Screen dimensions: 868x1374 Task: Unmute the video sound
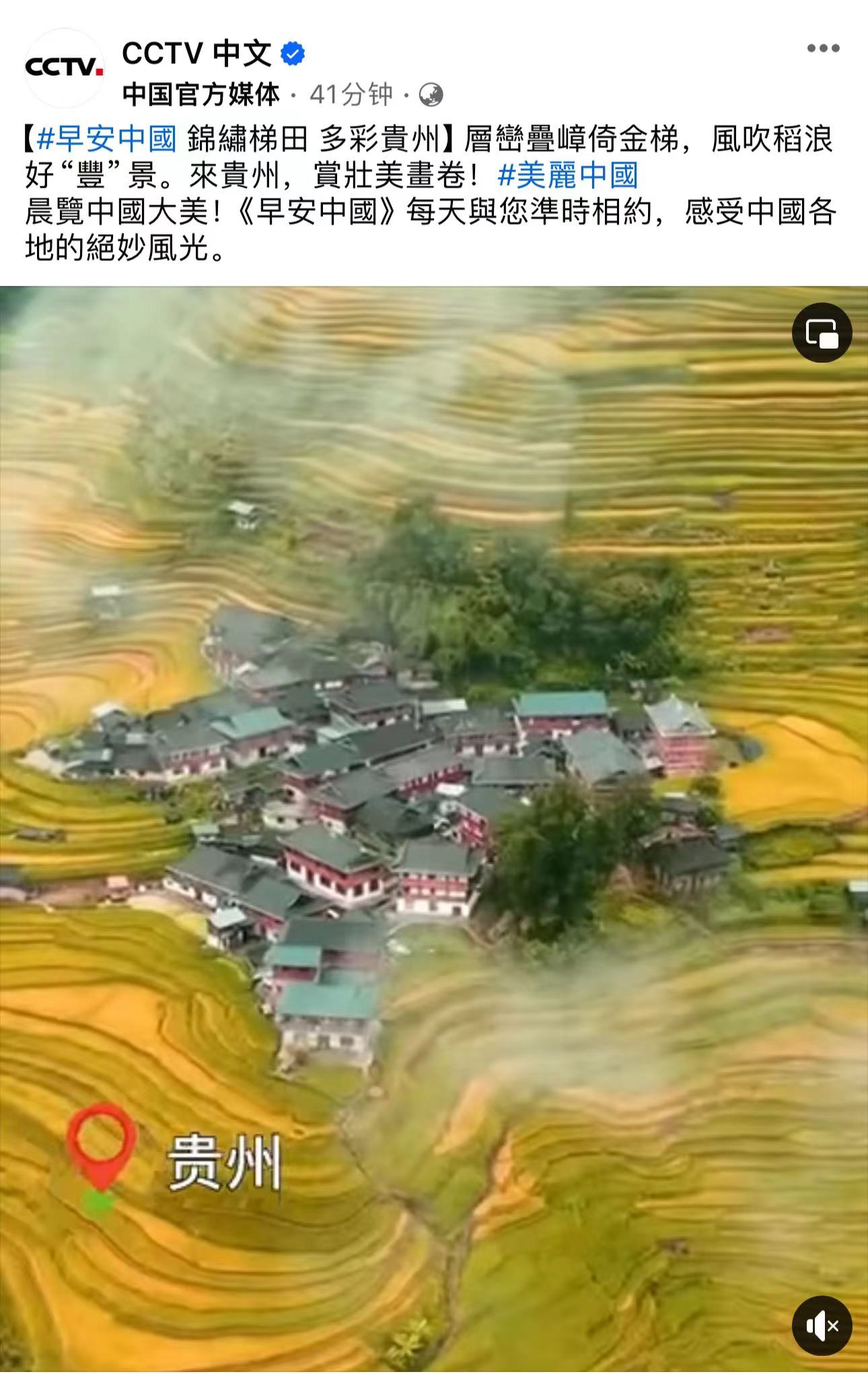[822, 1326]
